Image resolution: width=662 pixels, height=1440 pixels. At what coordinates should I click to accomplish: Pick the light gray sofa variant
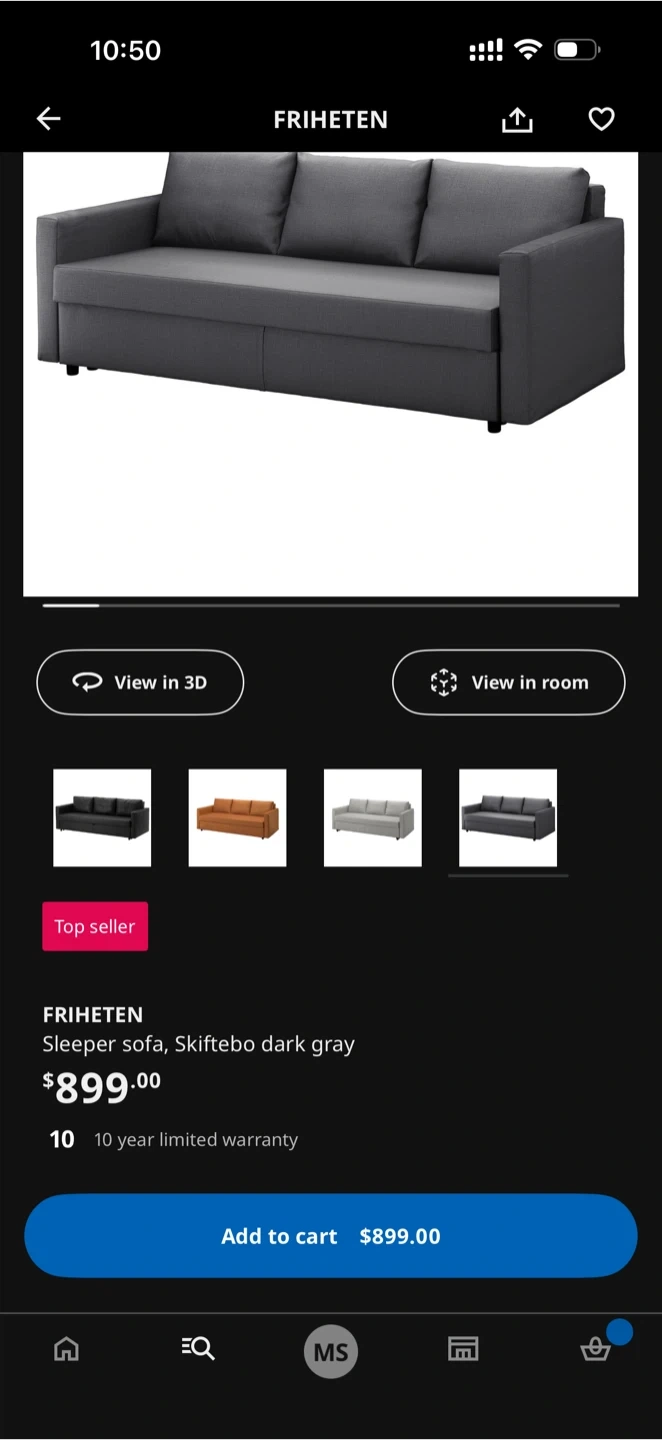click(373, 818)
